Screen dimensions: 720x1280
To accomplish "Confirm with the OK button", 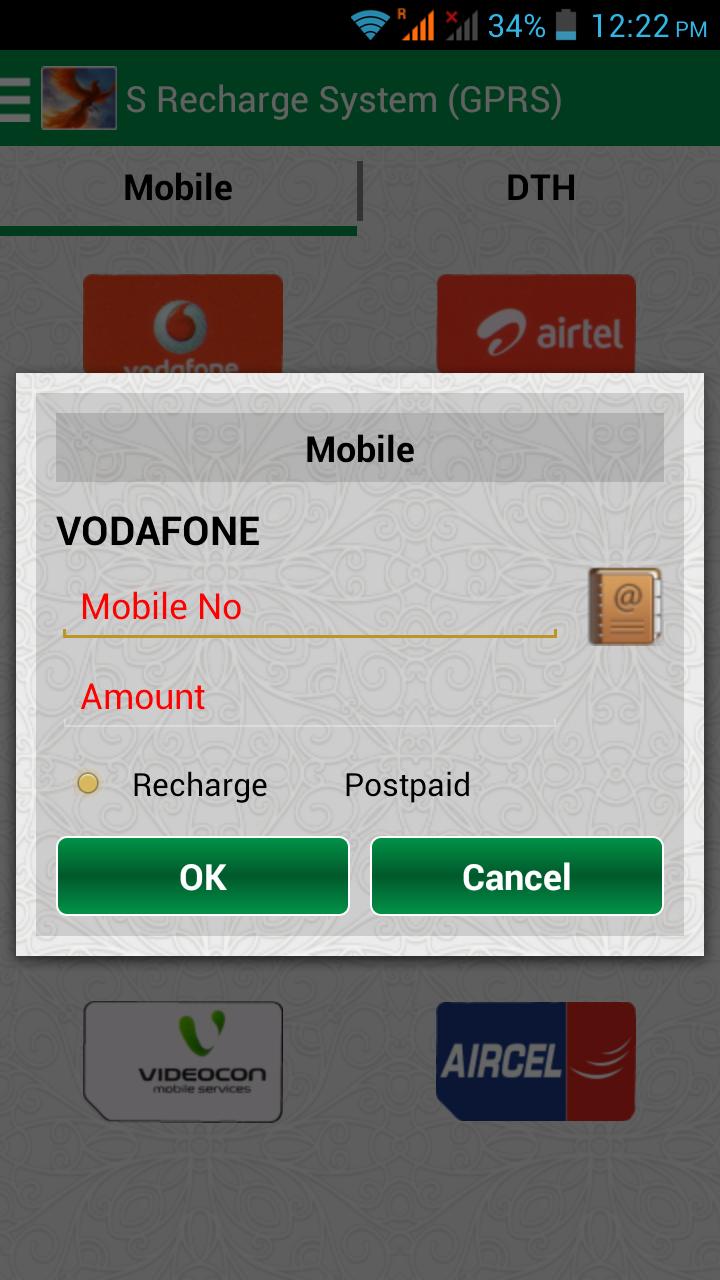I will (x=203, y=876).
